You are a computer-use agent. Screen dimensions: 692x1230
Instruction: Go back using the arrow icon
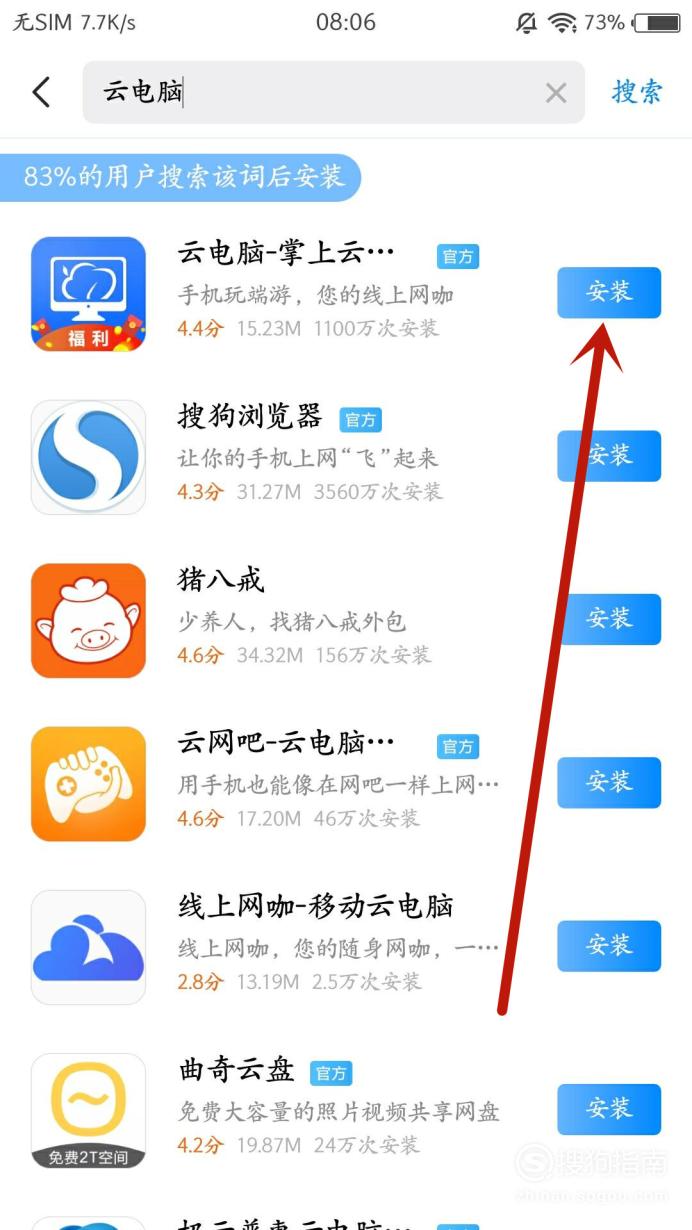coord(41,92)
